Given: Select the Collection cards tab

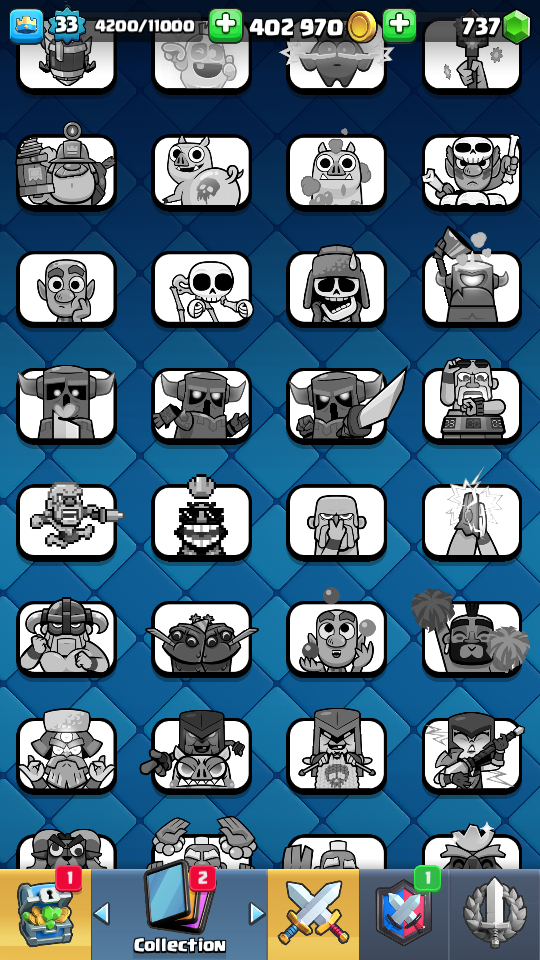Looking at the screenshot, I should tap(179, 909).
